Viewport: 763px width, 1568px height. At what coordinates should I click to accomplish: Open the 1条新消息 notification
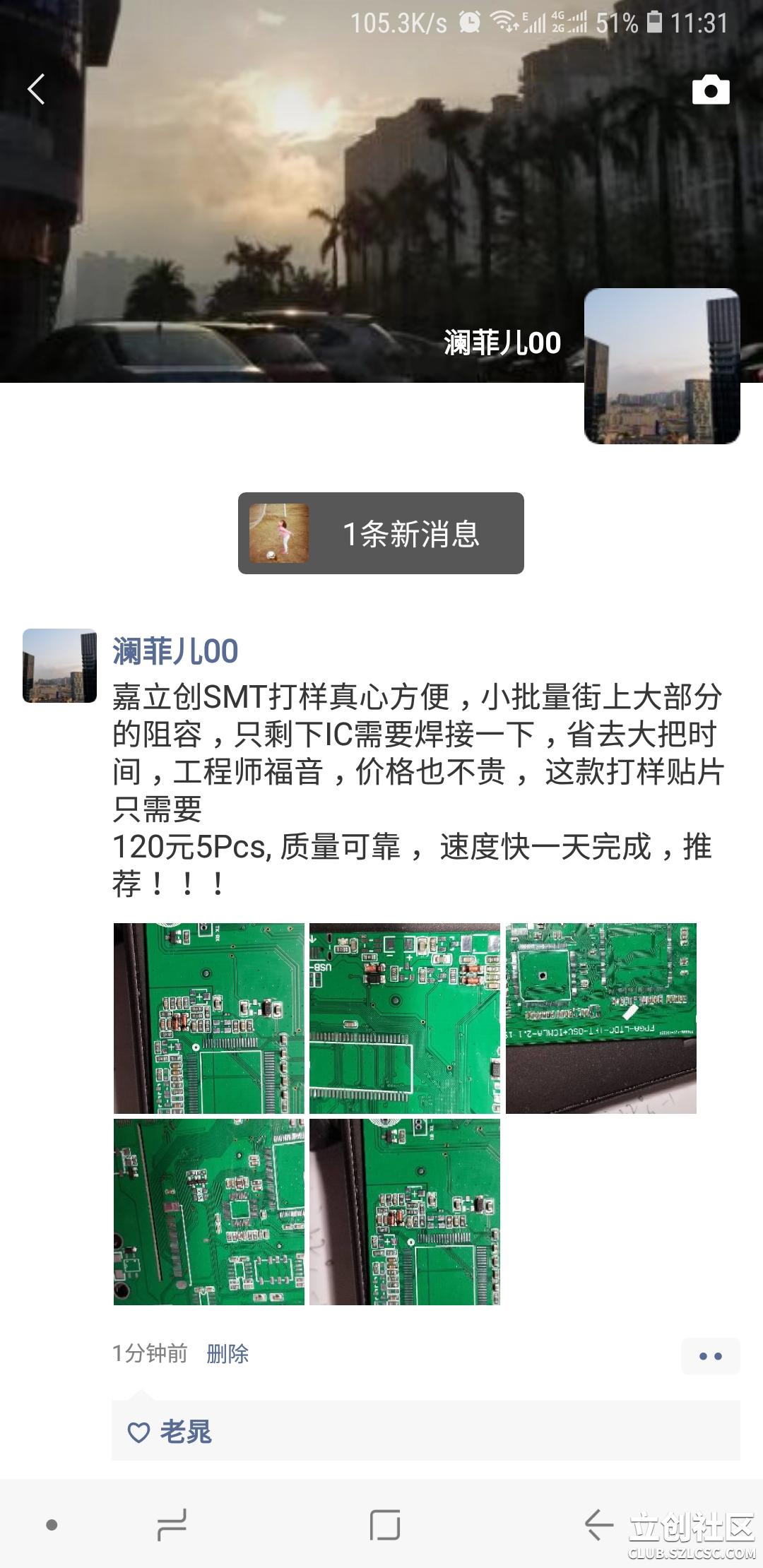[381, 533]
